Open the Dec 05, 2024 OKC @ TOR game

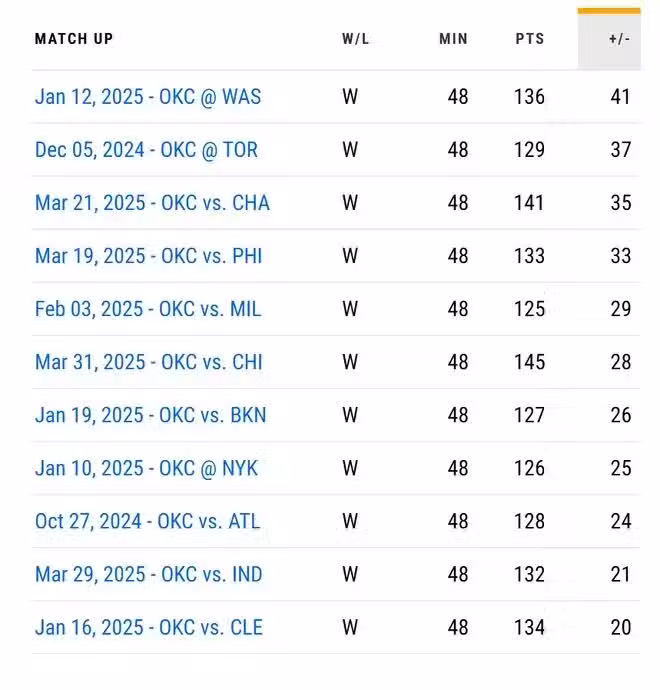(146, 150)
